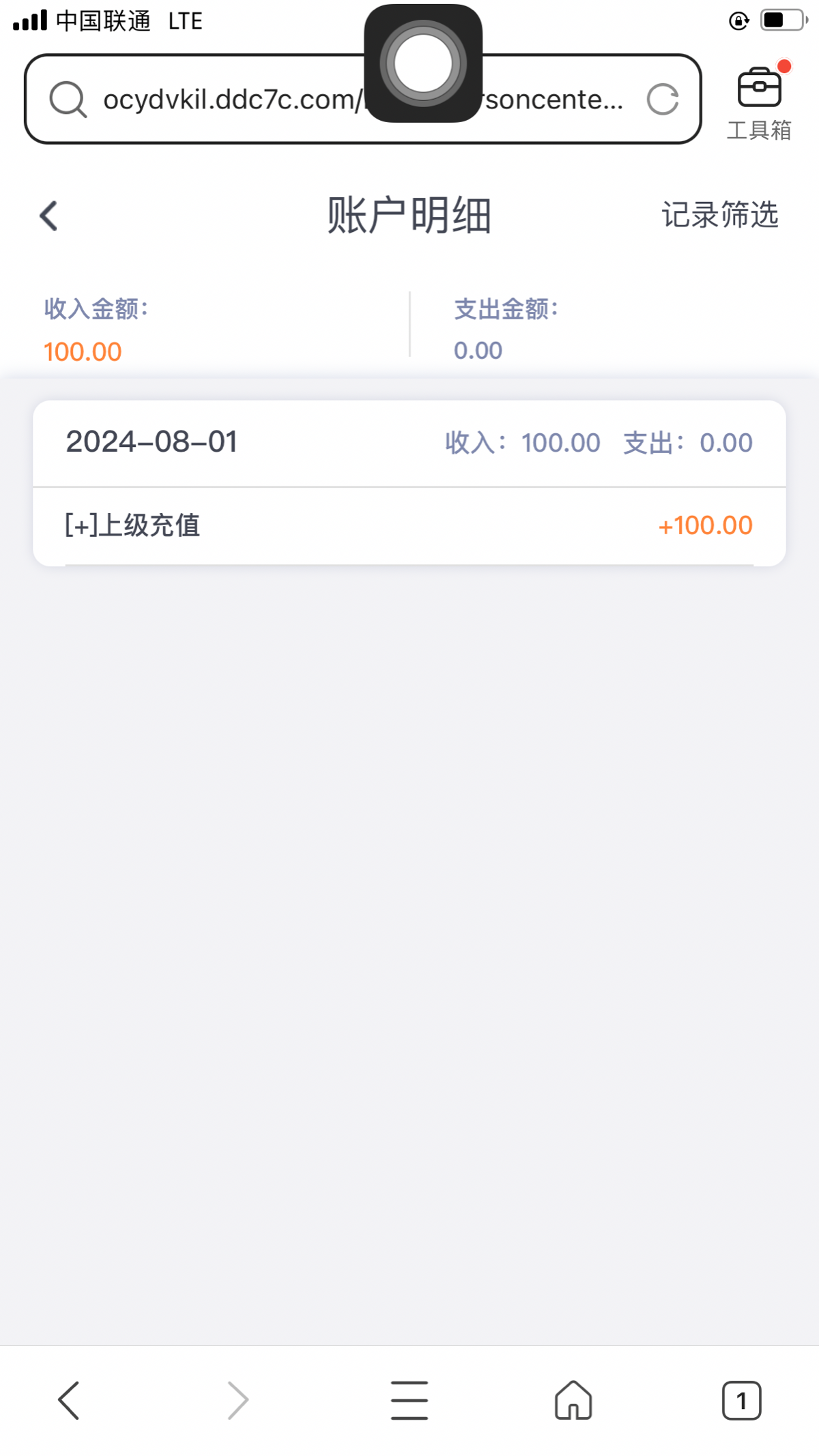Go back from the 账户明细 page
Screen dimensions: 819x1456
48,216
